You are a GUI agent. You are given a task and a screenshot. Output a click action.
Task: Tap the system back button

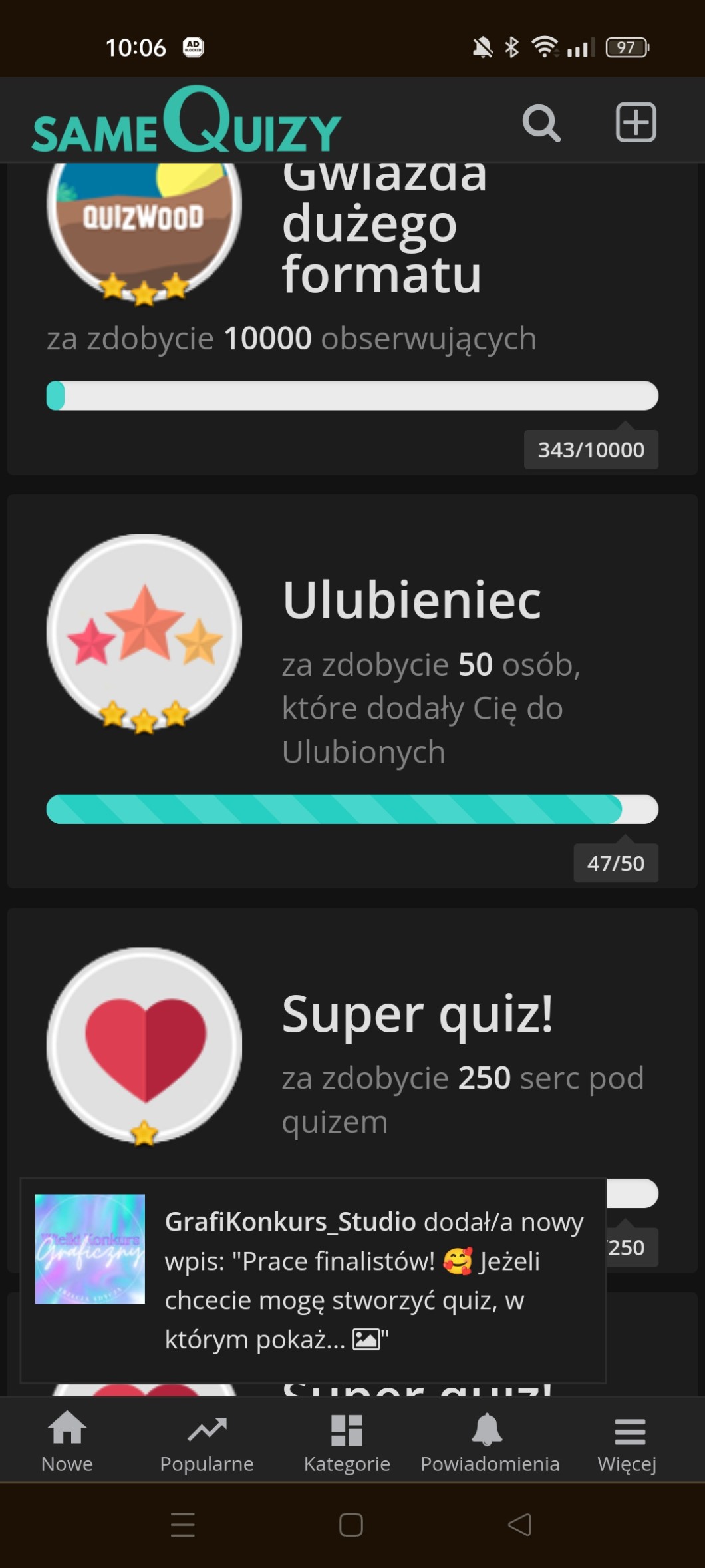(x=519, y=1524)
